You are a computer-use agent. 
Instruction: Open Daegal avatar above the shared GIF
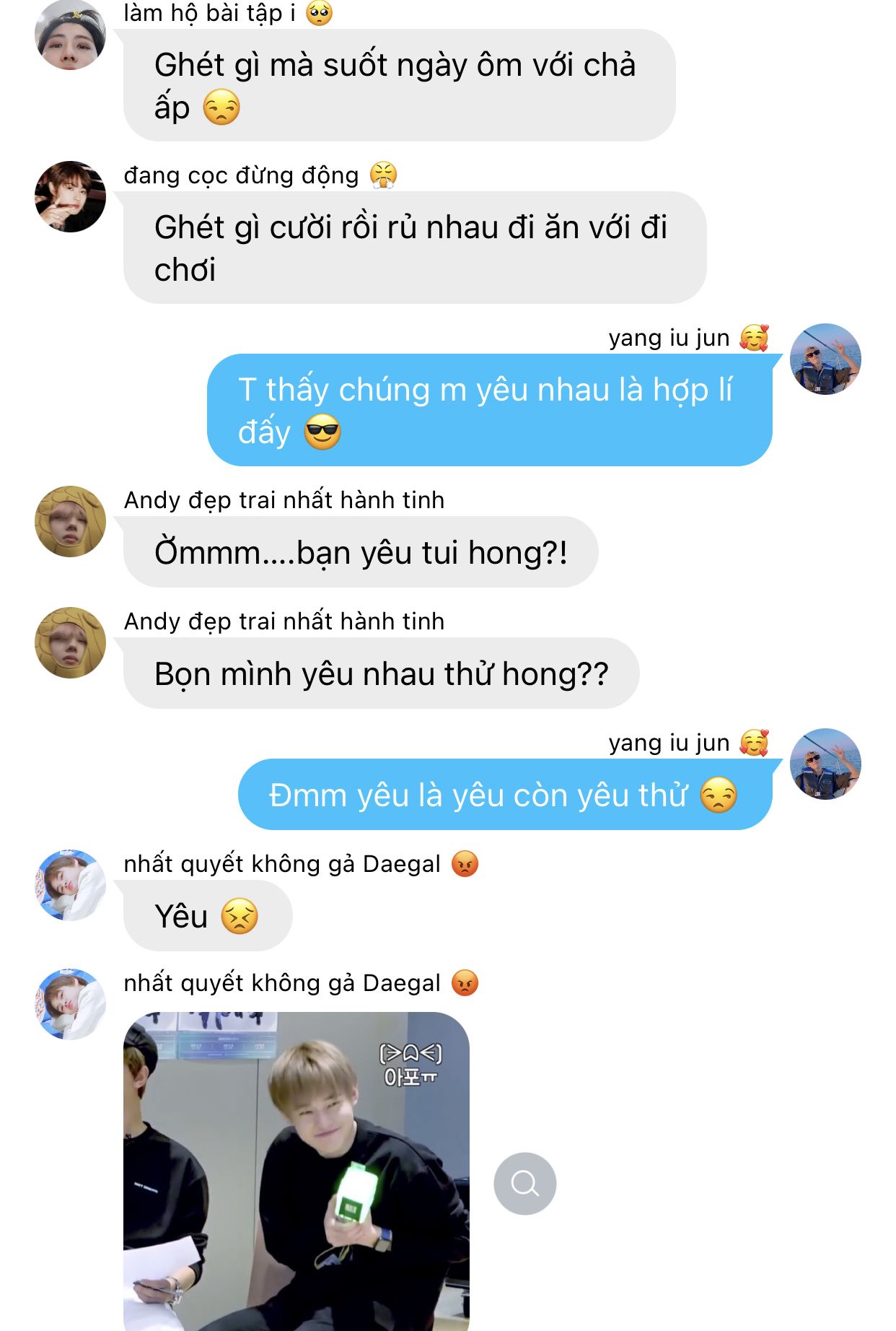[70, 1004]
